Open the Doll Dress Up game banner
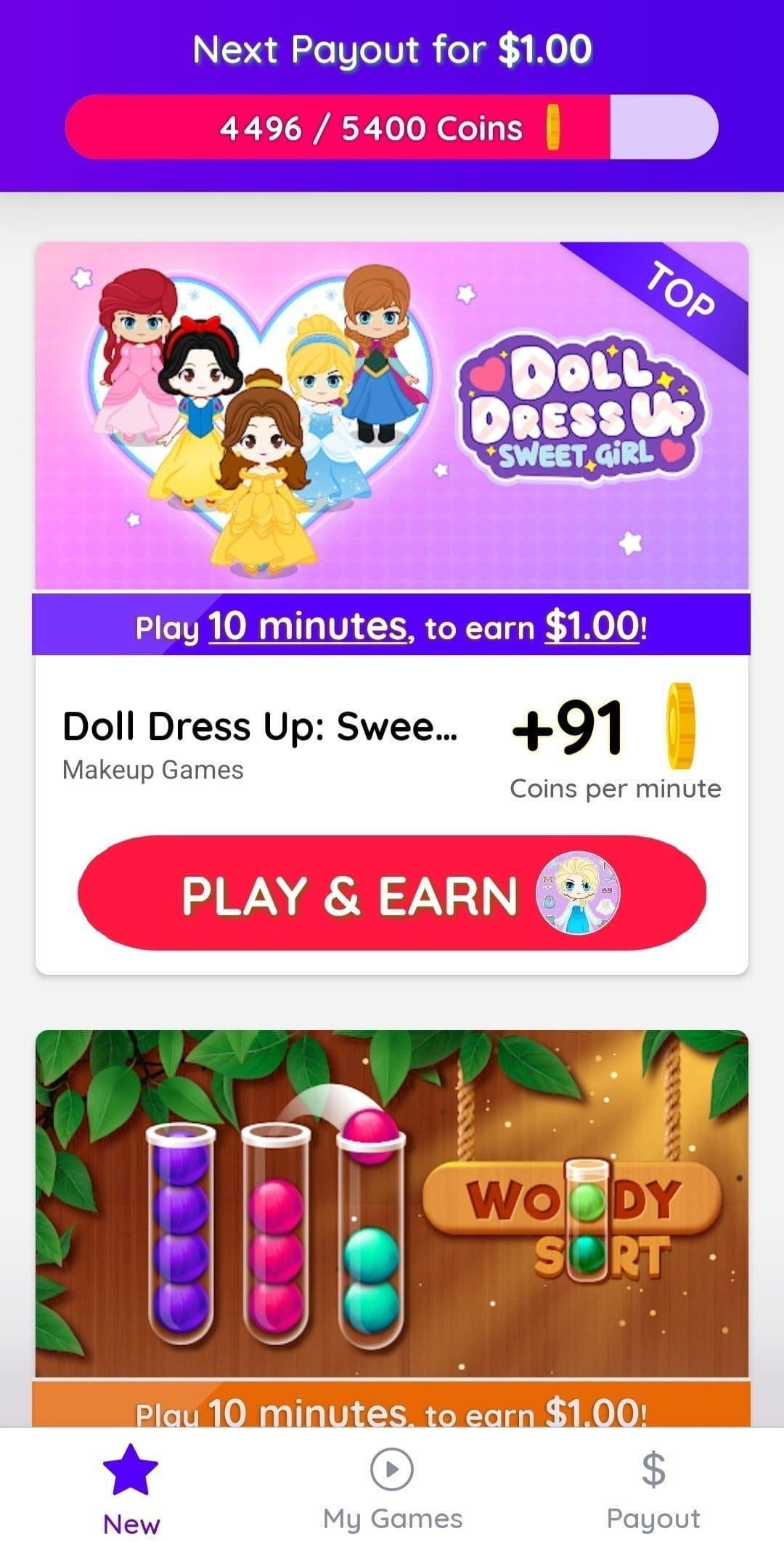Screen dimensions: 784x1542 click(x=392, y=415)
